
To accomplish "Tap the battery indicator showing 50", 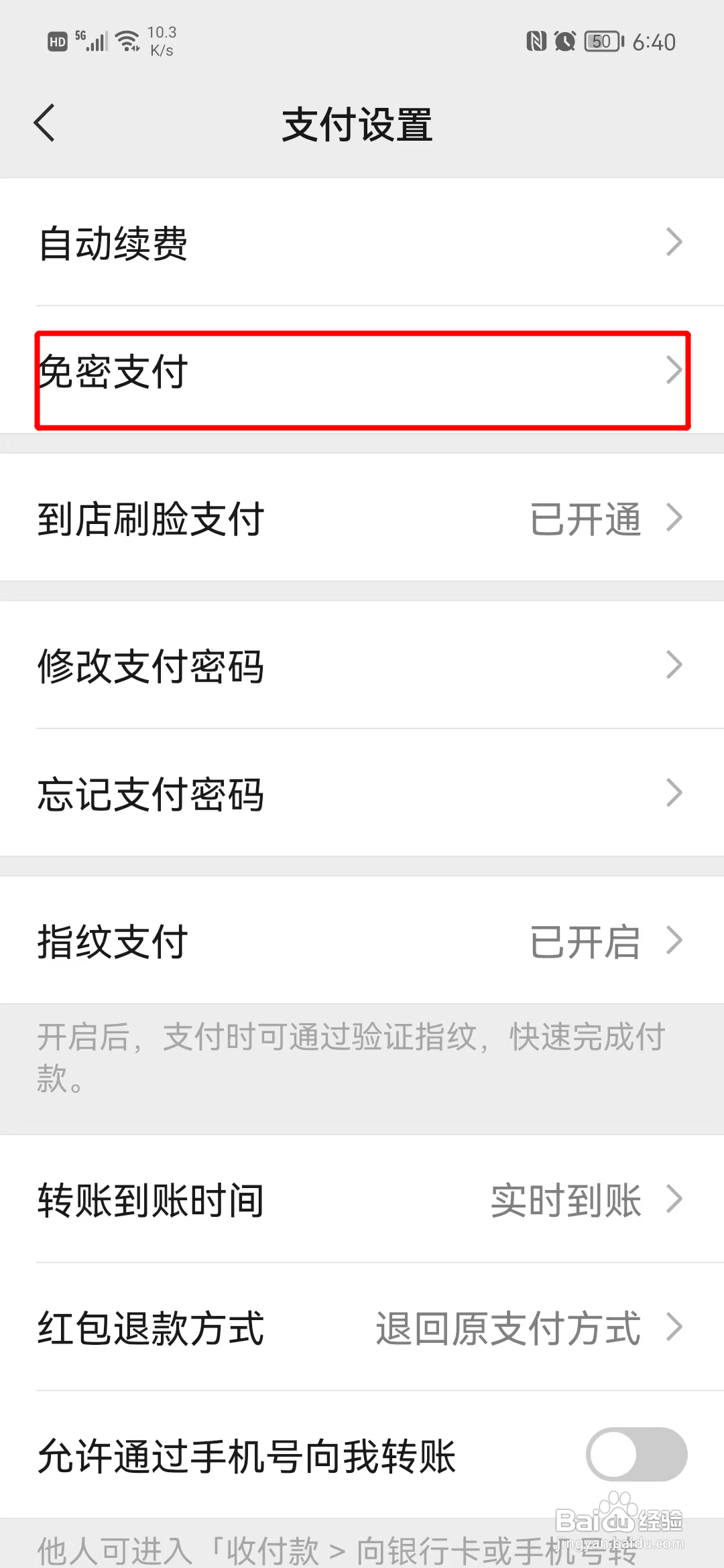I will [601, 41].
